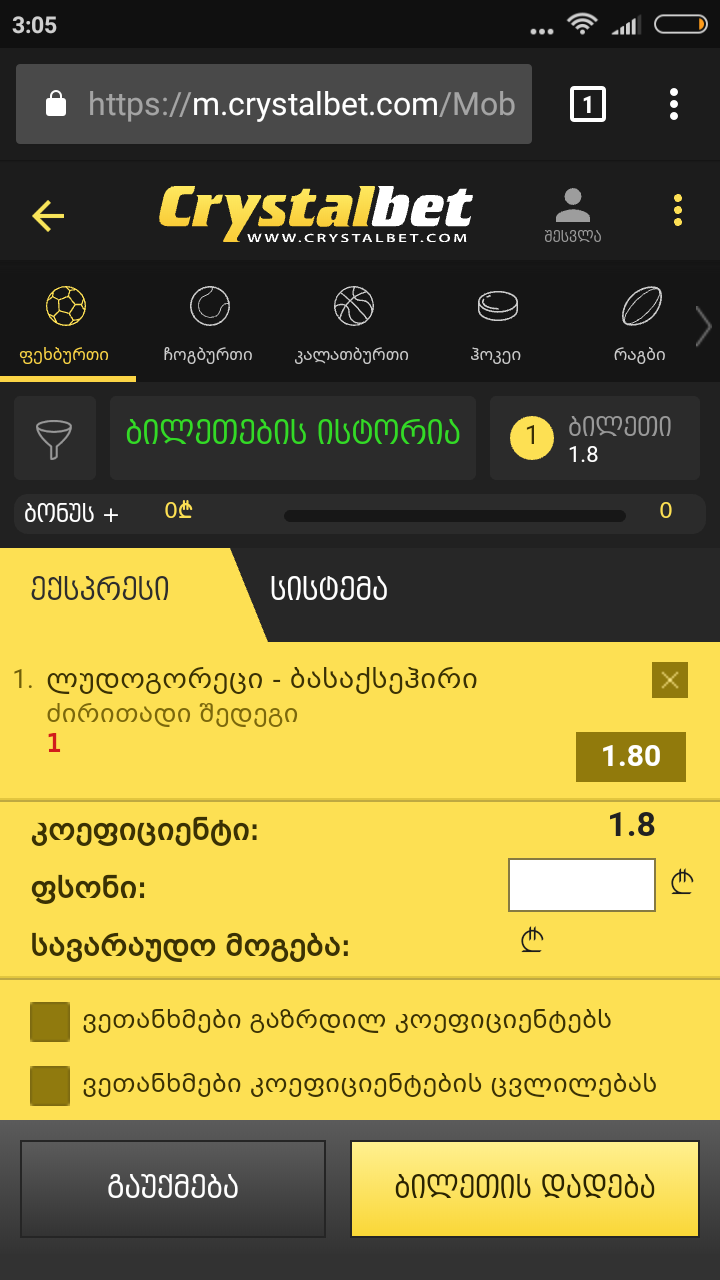
Task: Remove the ლუდოგორეცი - ბასაქსეჰირი bet
Action: [669, 680]
